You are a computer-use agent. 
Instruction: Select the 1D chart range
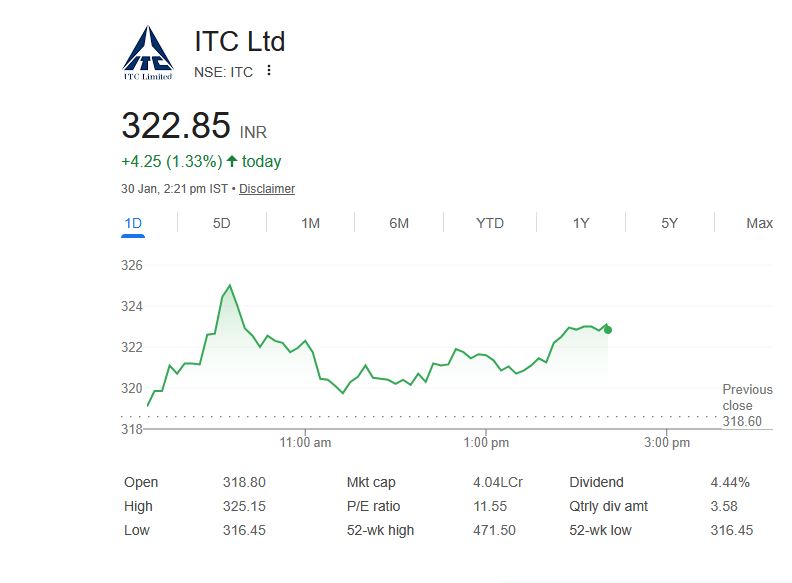(133, 223)
